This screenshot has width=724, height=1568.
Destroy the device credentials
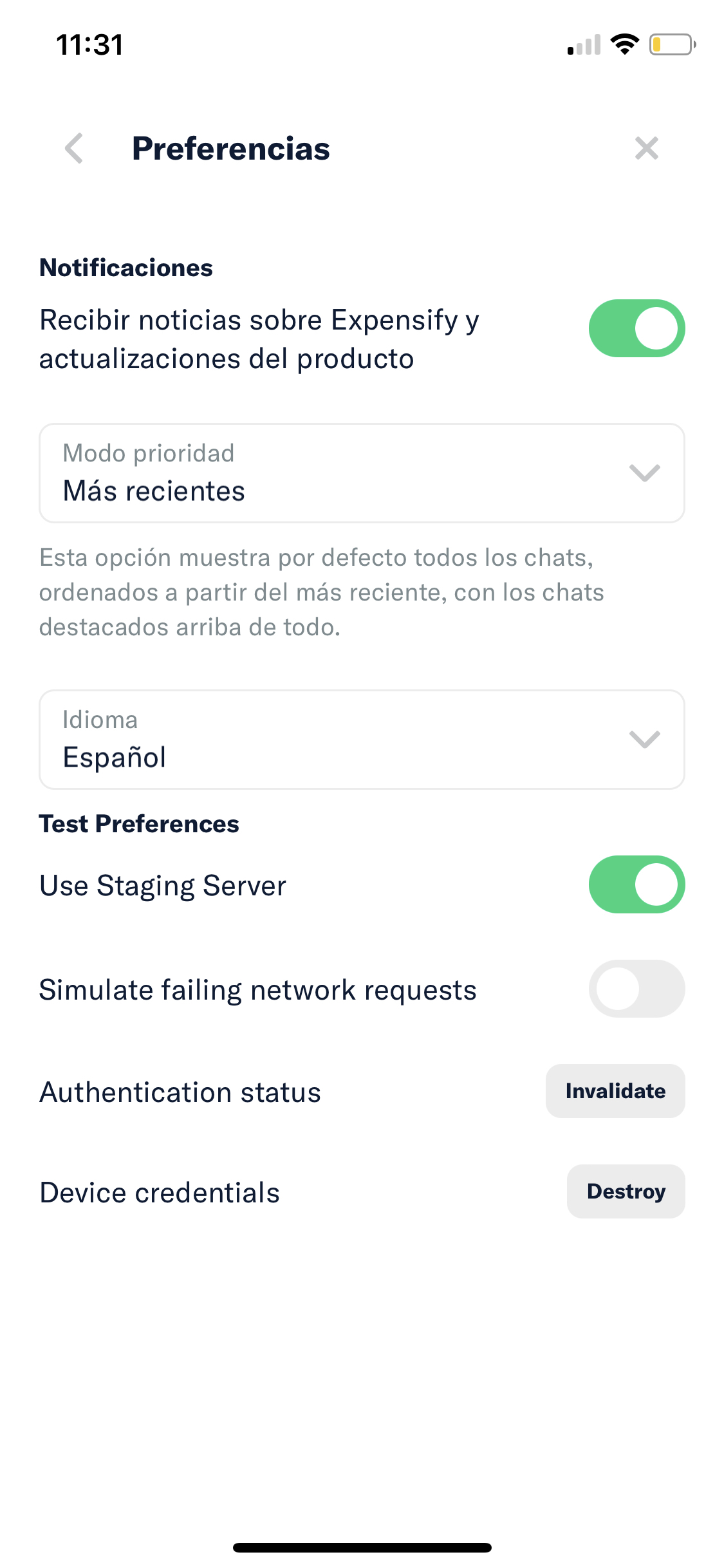[626, 1191]
